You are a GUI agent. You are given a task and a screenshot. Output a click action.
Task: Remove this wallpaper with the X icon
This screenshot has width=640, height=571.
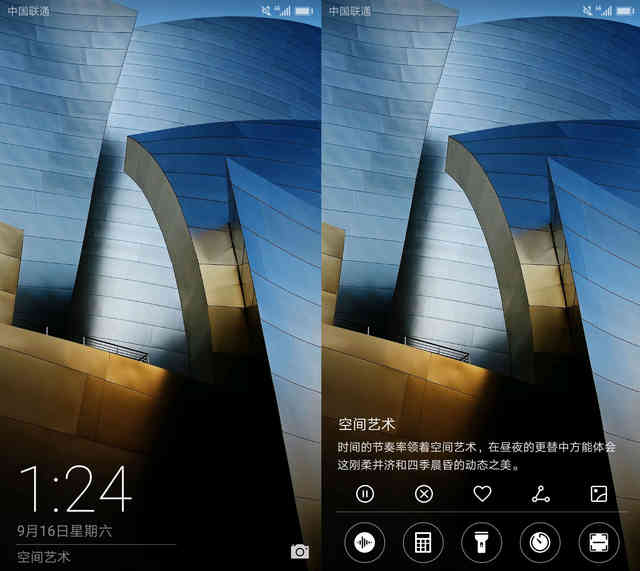click(424, 493)
